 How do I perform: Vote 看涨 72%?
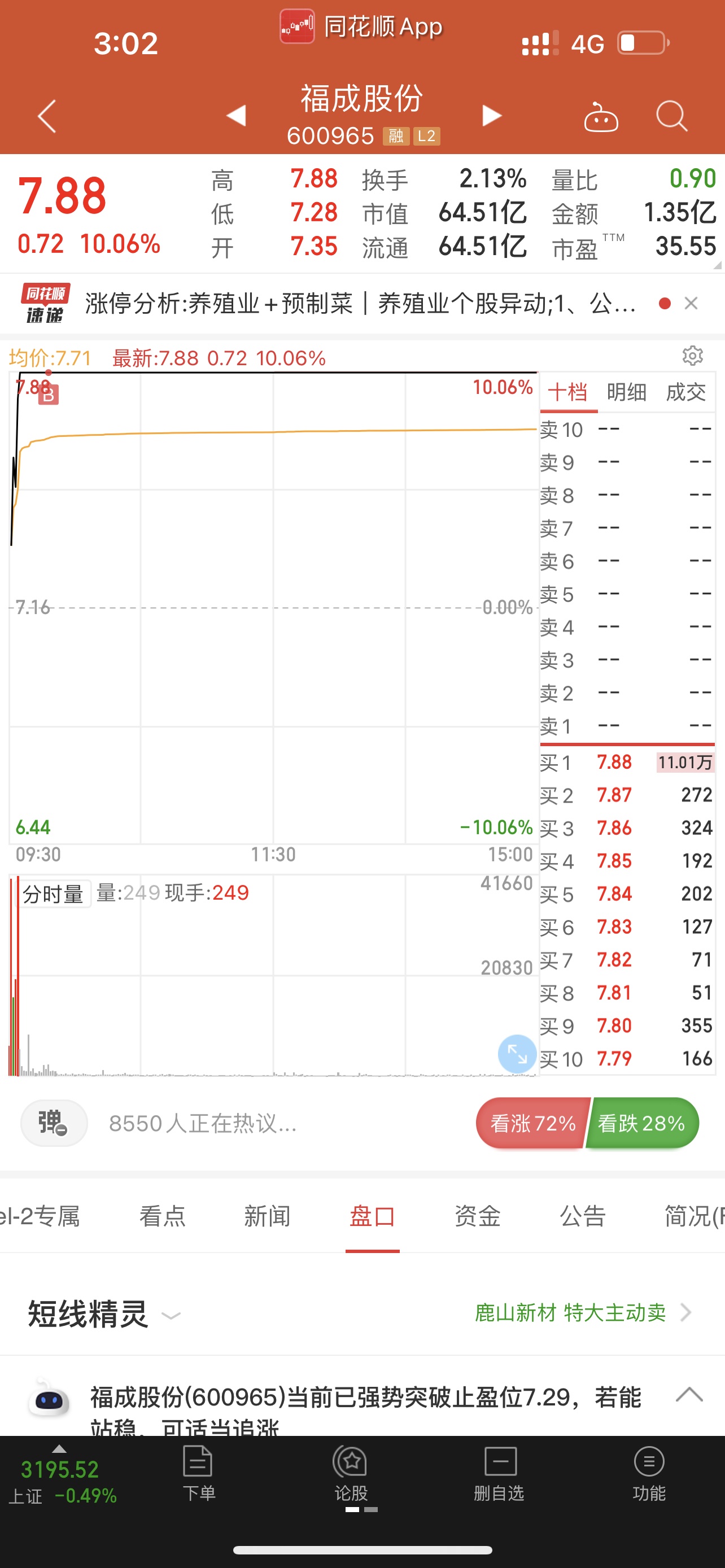pos(532,1123)
